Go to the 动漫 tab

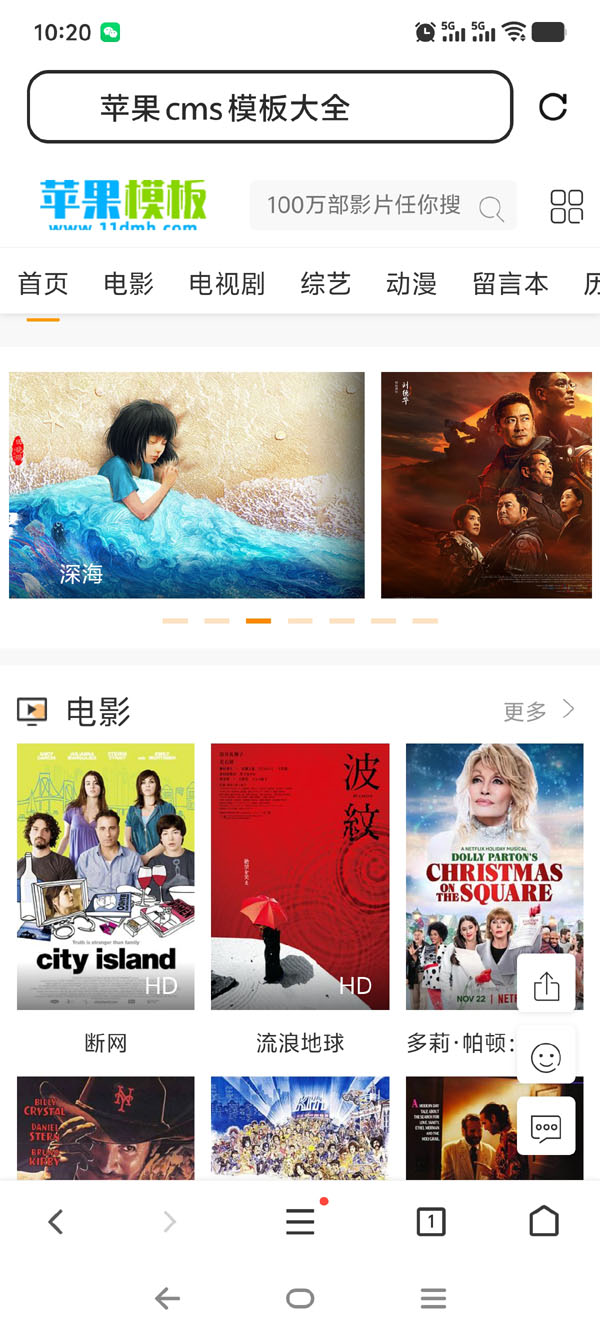(412, 284)
